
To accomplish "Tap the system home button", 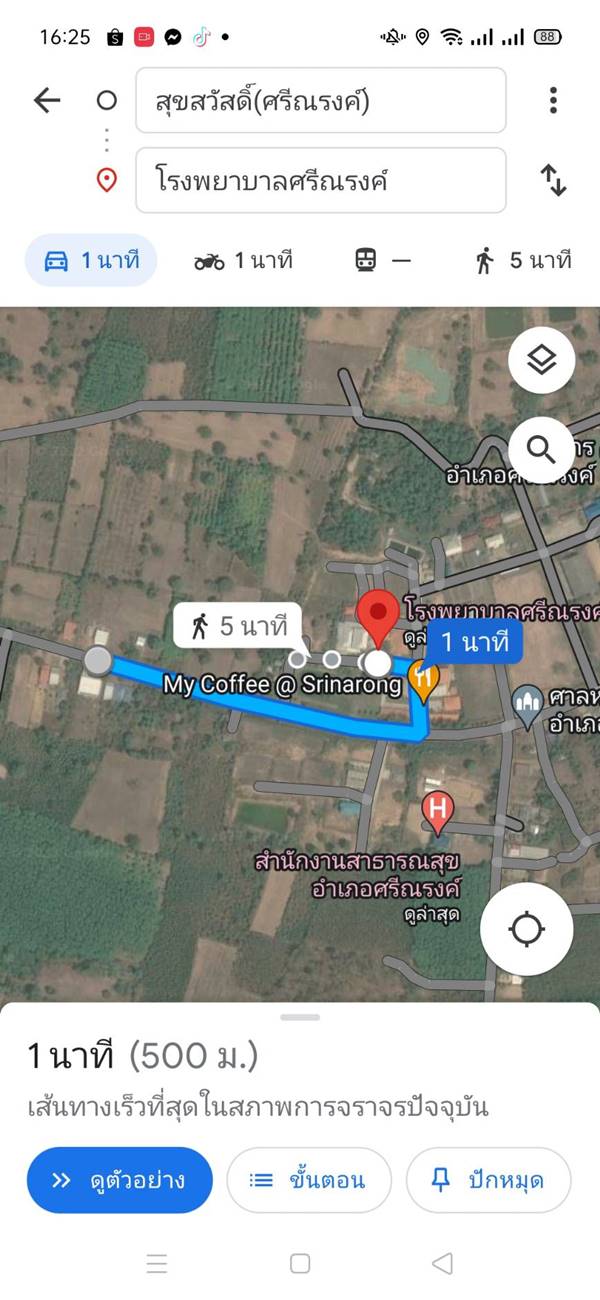I will 300,1263.
